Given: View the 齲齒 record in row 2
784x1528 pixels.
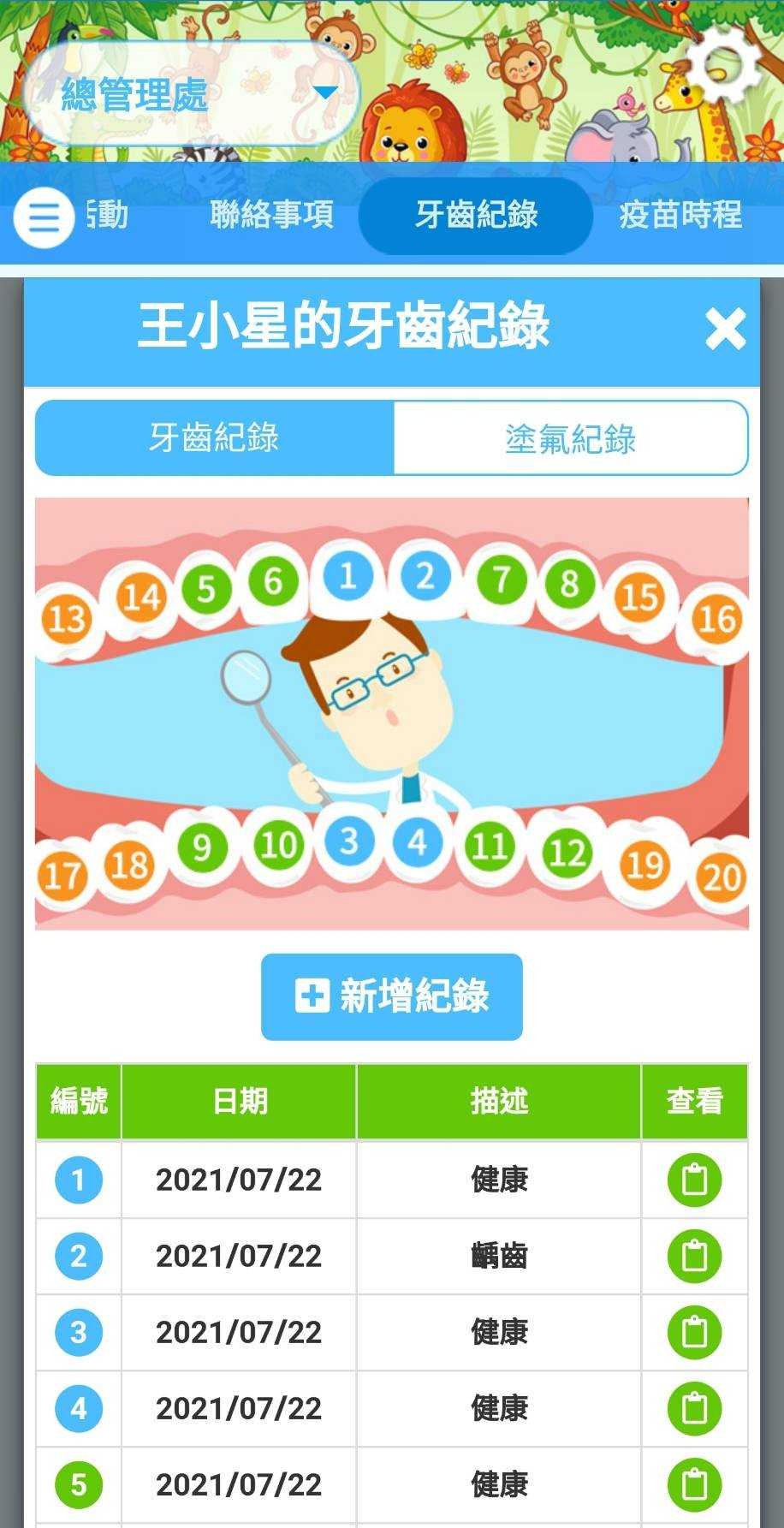Looking at the screenshot, I should click(694, 1257).
